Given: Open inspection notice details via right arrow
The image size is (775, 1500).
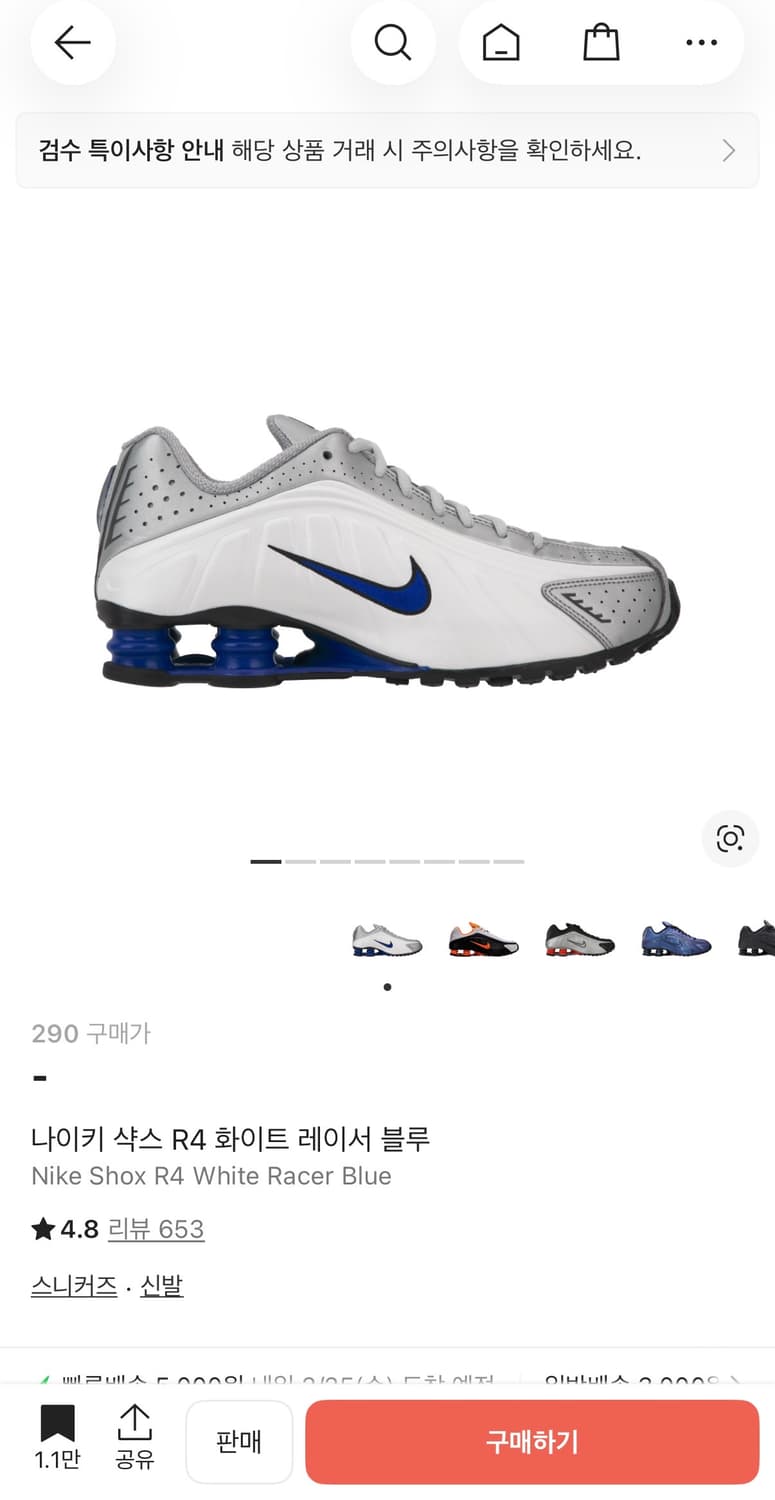Looking at the screenshot, I should point(729,150).
